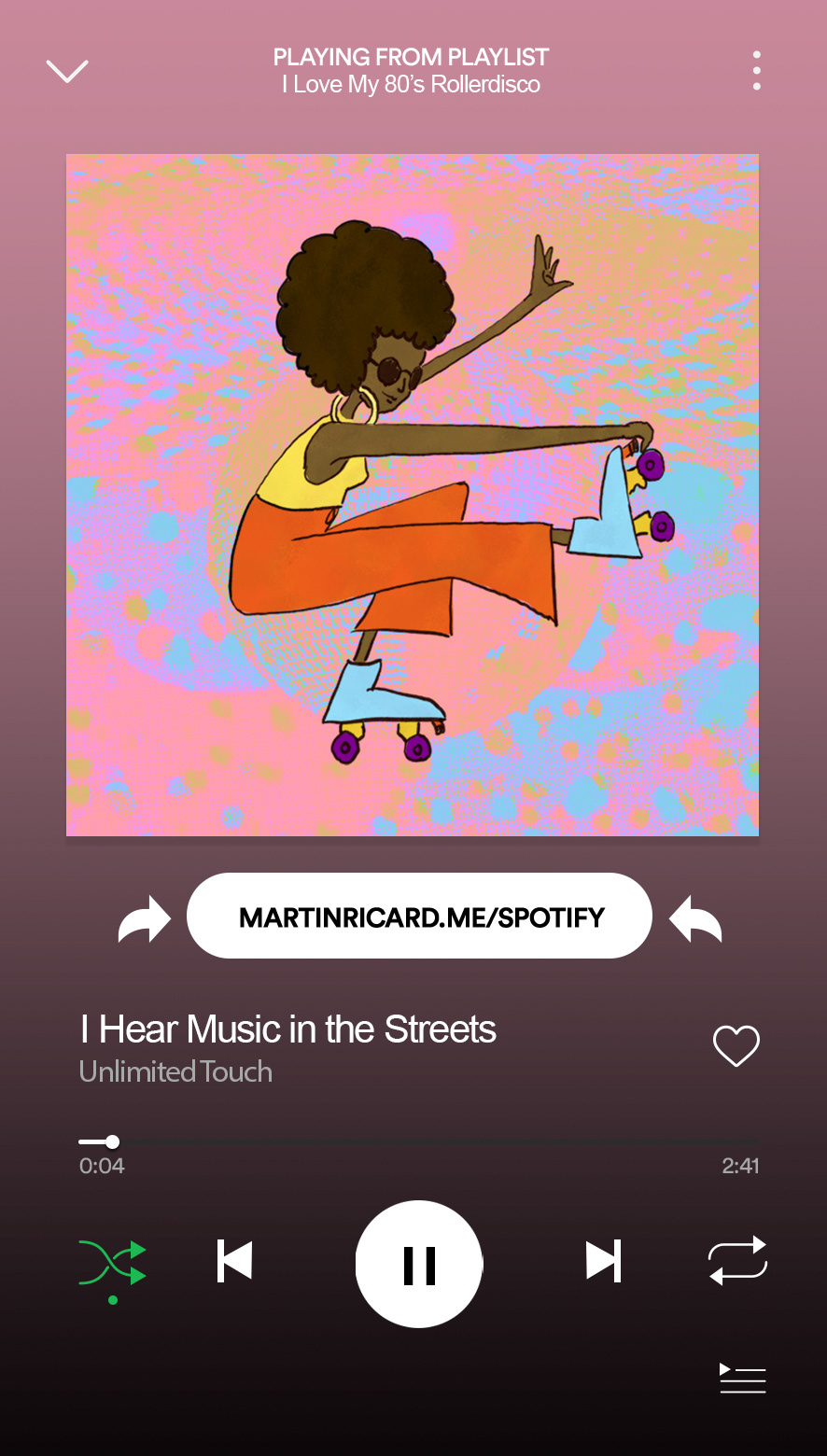Skip back to the previous track
Image resolution: width=827 pixels, height=1456 pixels.
coord(235,1261)
